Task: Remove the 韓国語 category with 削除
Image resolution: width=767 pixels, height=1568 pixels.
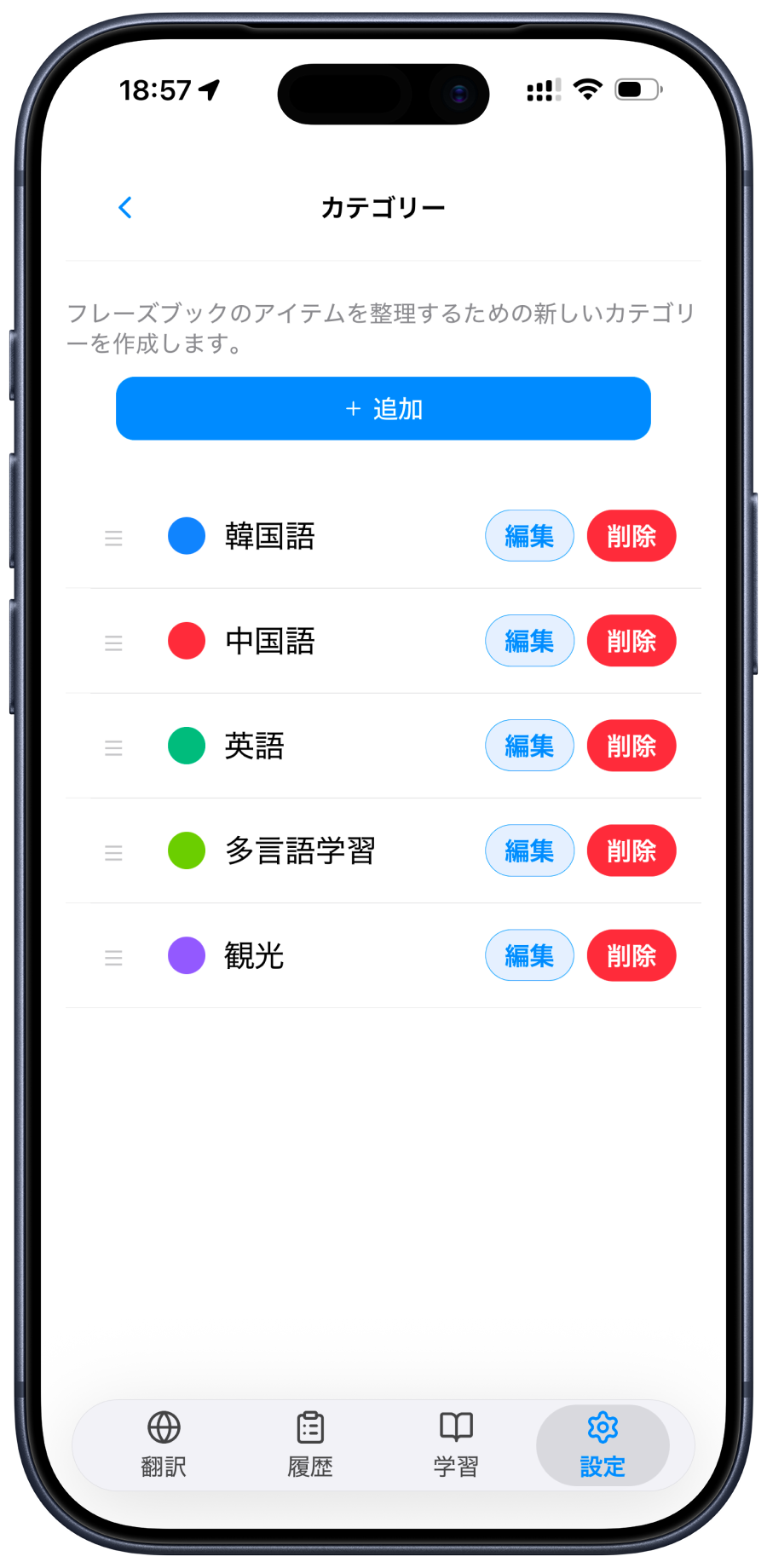Action: 631,535
